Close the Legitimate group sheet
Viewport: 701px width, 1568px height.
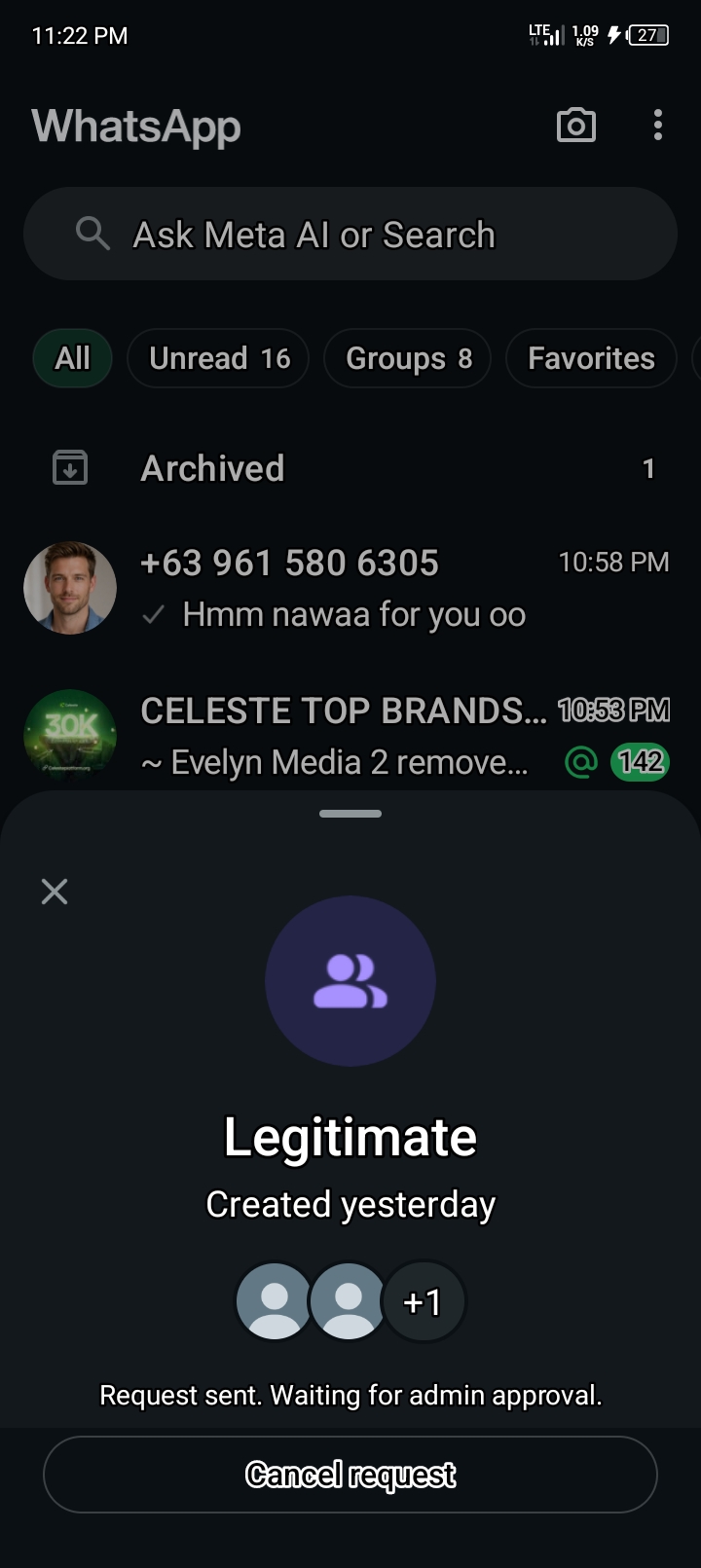[55, 891]
